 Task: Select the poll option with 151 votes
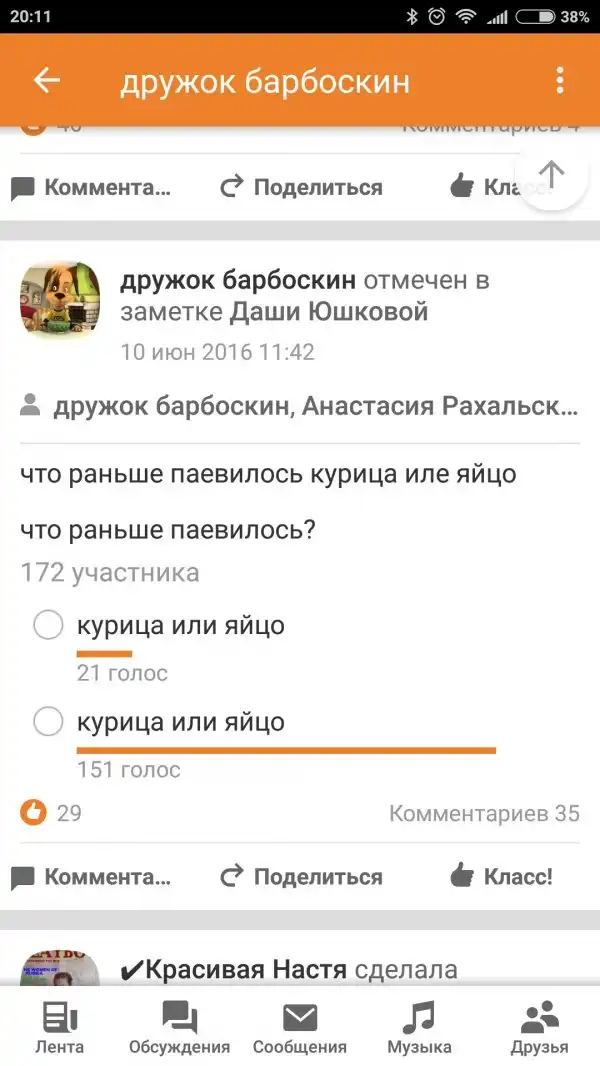[48, 722]
